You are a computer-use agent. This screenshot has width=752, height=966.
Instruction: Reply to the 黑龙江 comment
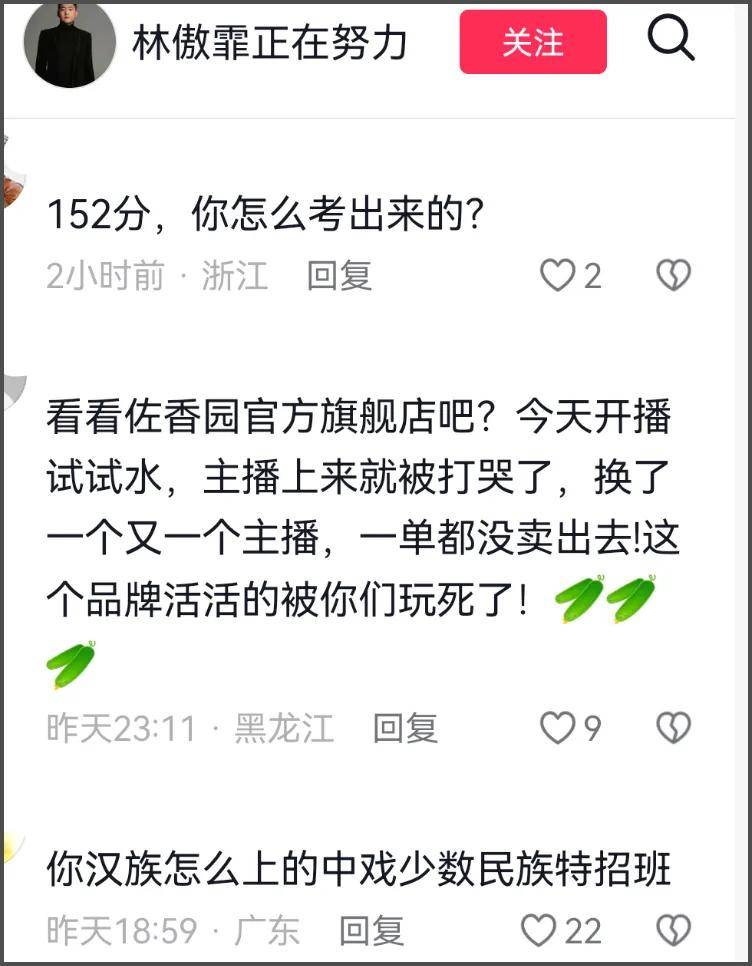point(405,728)
